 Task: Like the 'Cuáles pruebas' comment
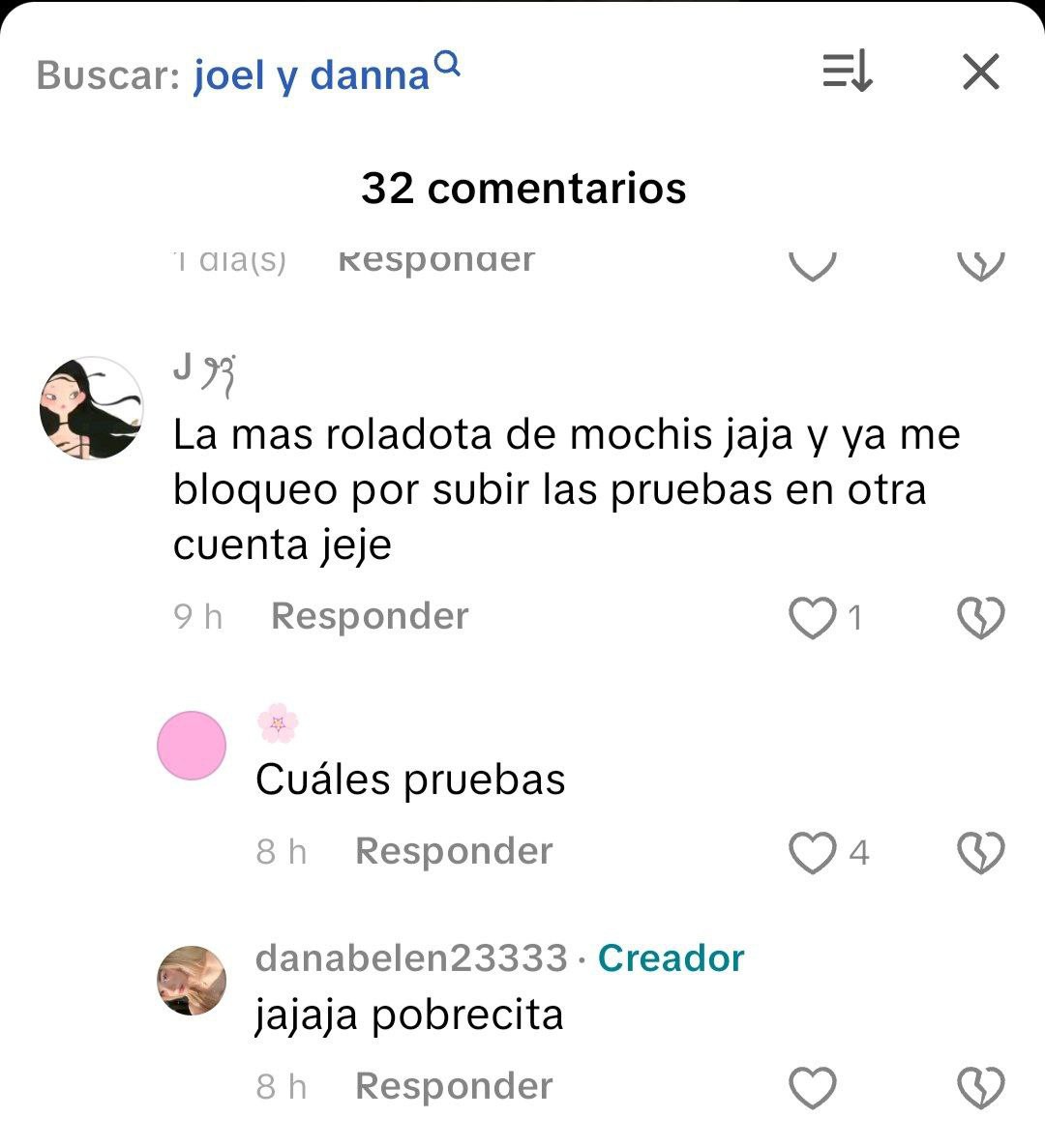(x=812, y=852)
